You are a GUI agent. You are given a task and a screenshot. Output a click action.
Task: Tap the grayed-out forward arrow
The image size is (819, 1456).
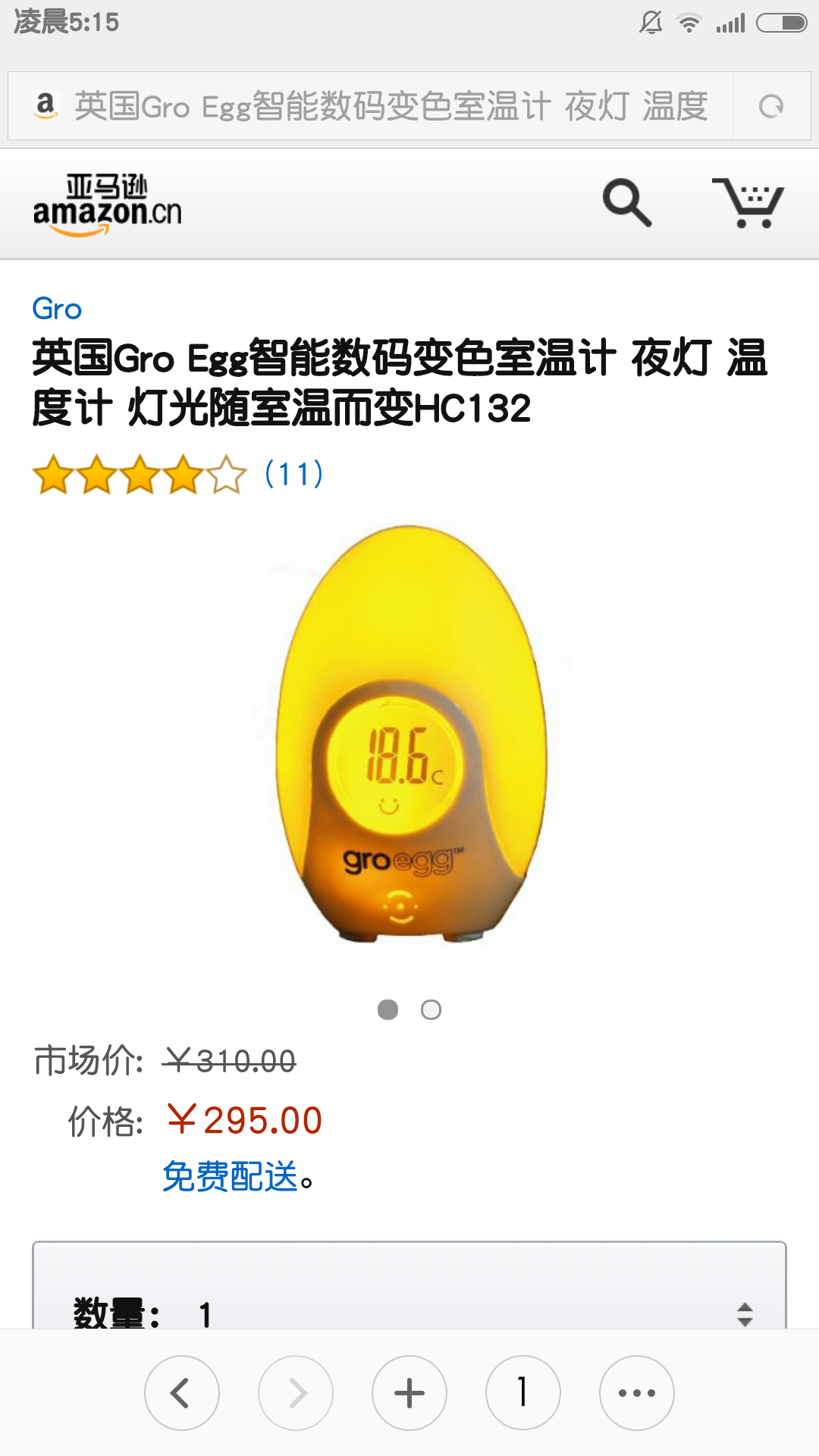(294, 1392)
